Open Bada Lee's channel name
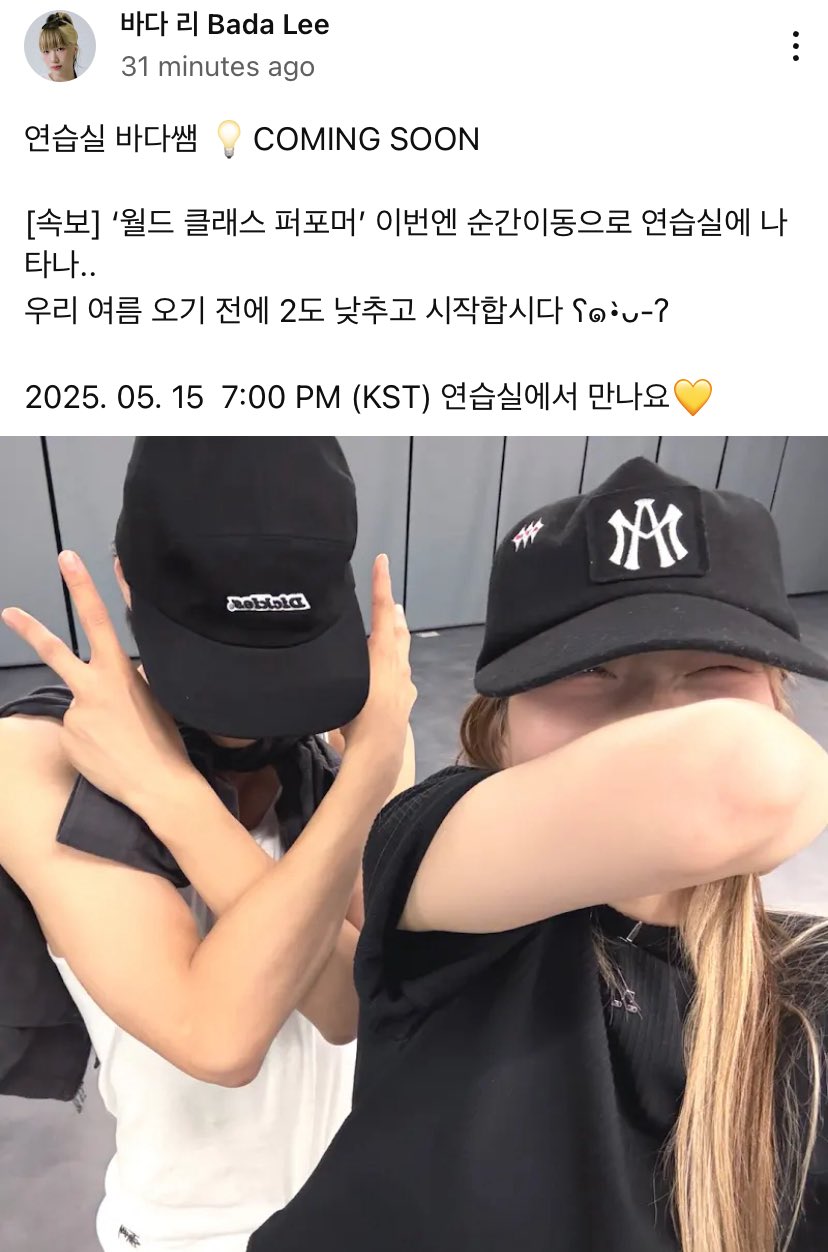 [224, 25]
